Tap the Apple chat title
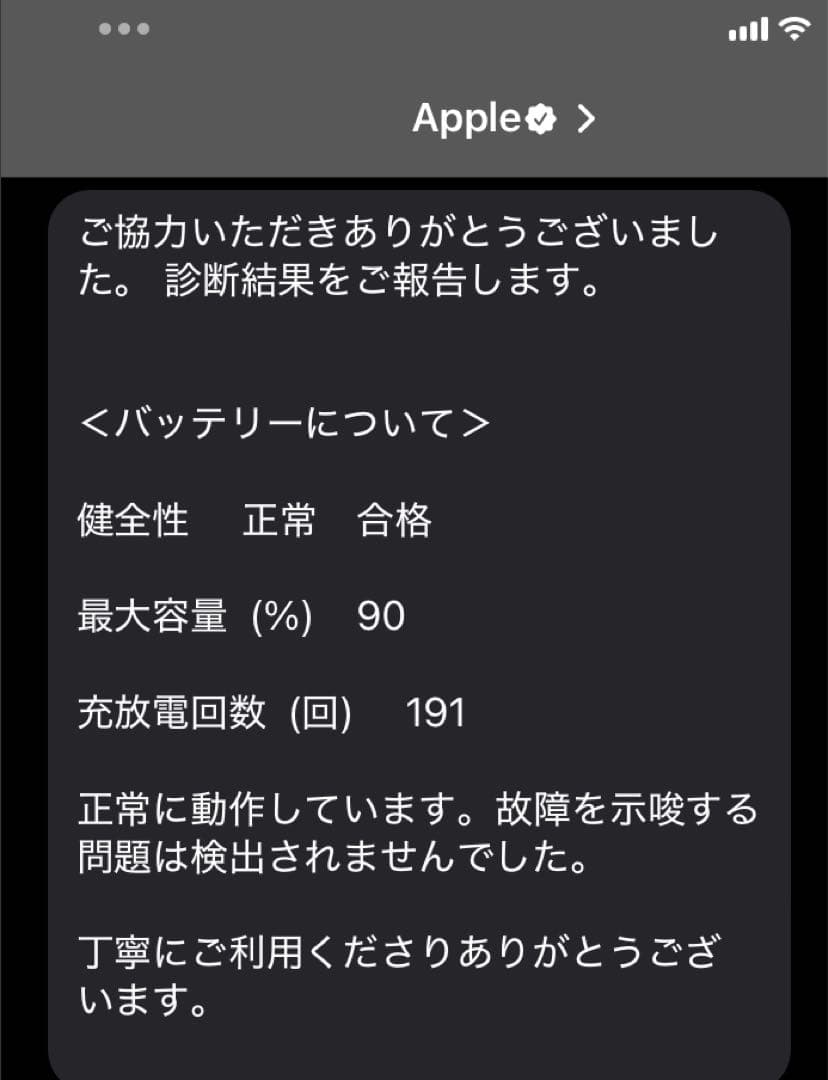Image resolution: width=828 pixels, height=1080 pixels. pos(467,119)
